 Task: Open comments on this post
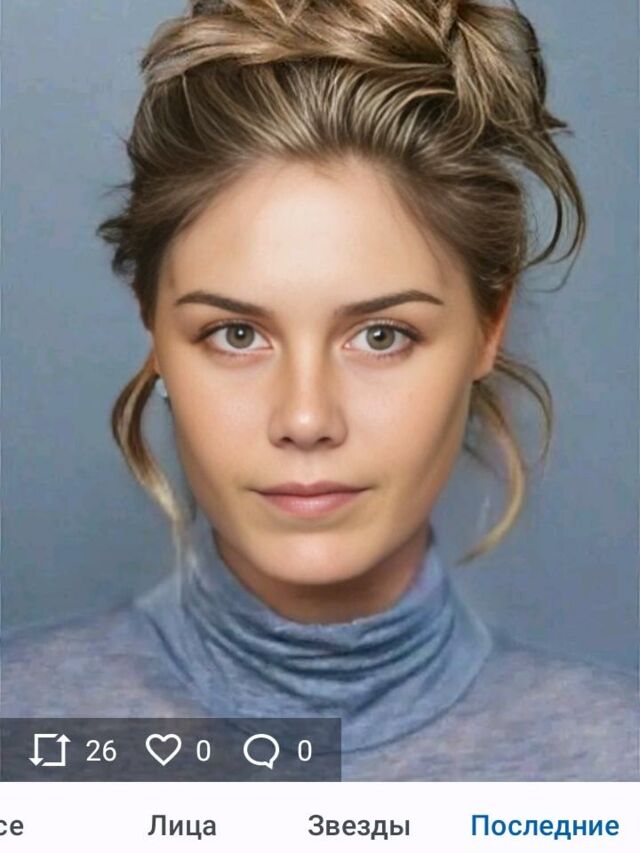point(261,750)
